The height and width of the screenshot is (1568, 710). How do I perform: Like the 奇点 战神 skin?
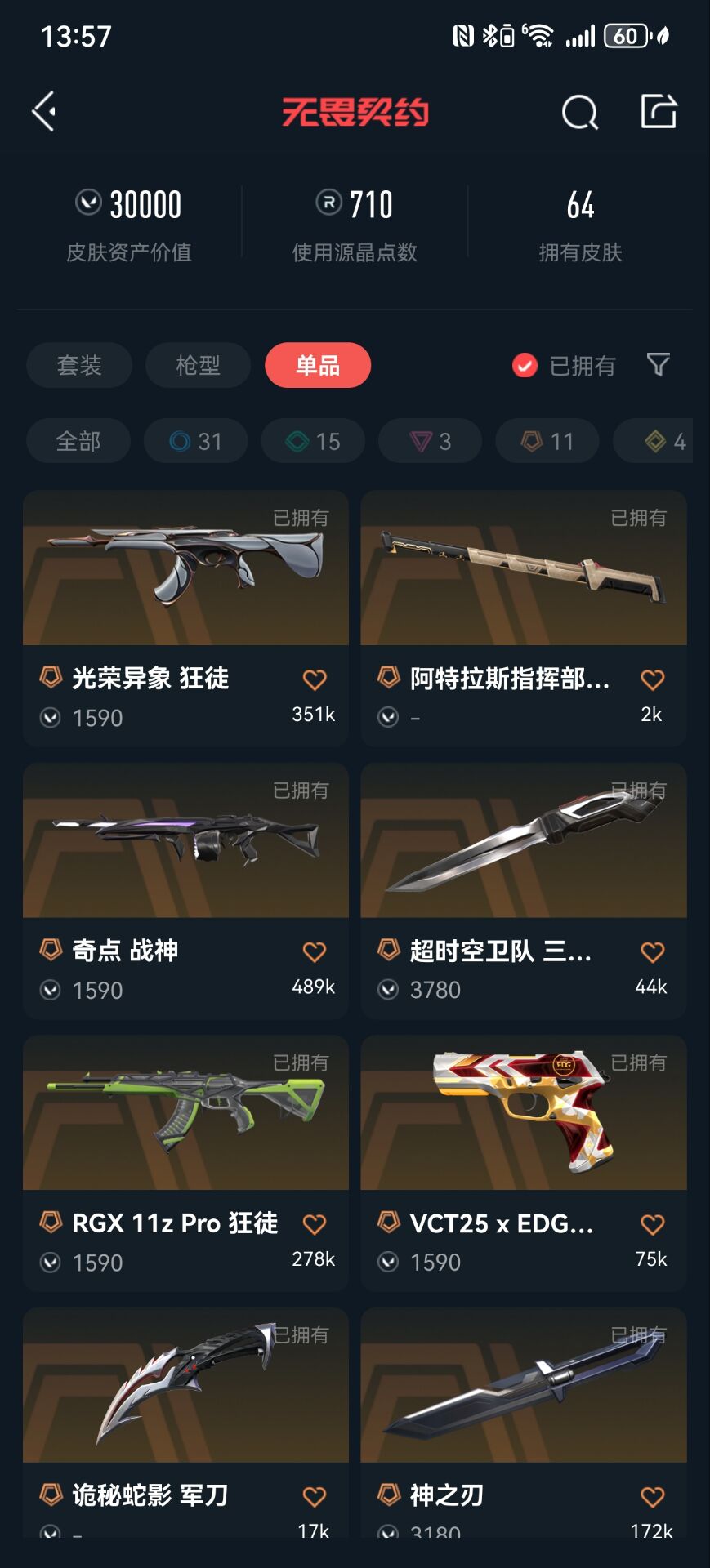pos(315,951)
